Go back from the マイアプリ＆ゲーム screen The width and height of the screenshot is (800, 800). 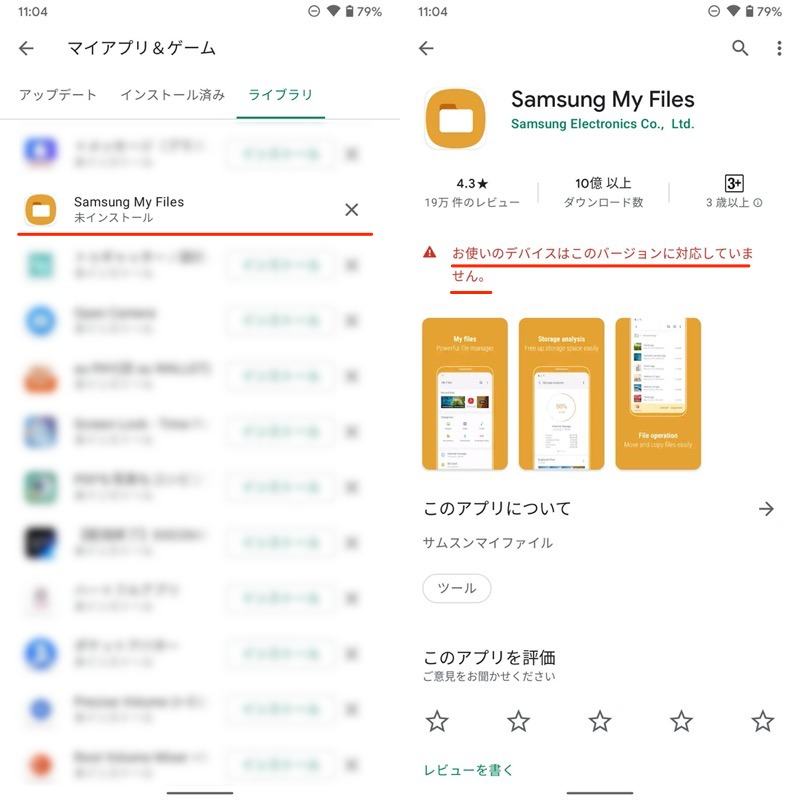pos(26,48)
